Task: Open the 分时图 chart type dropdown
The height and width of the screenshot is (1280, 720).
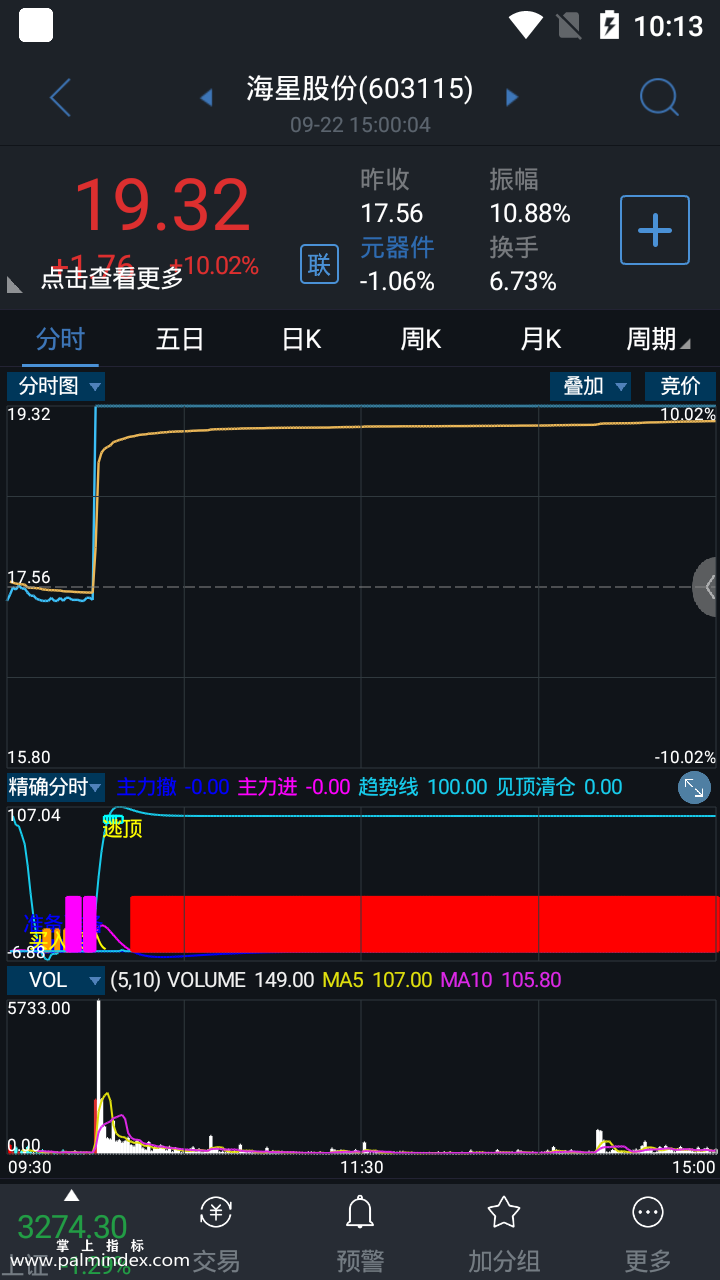Action: point(57,386)
